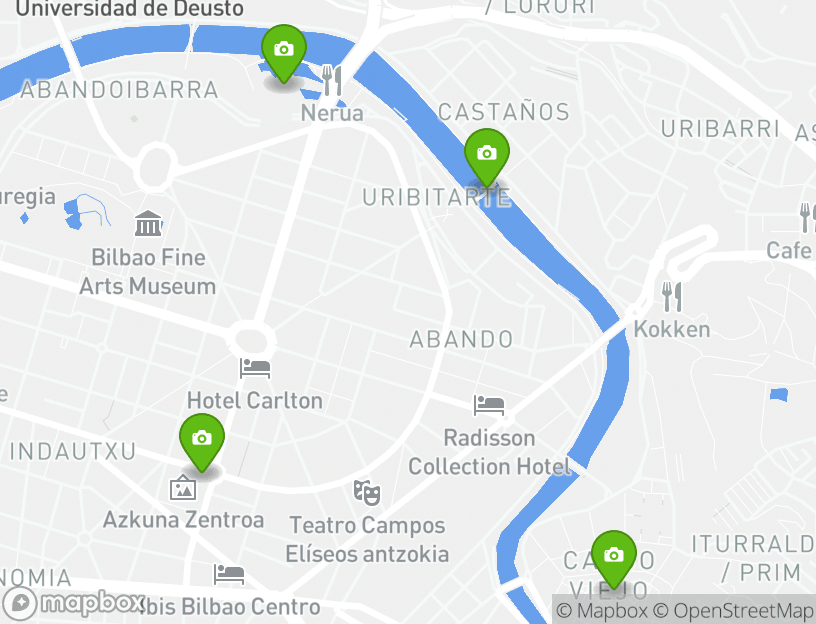Tap the green camera marker near Nerua
The image size is (816, 624).
(x=283, y=51)
